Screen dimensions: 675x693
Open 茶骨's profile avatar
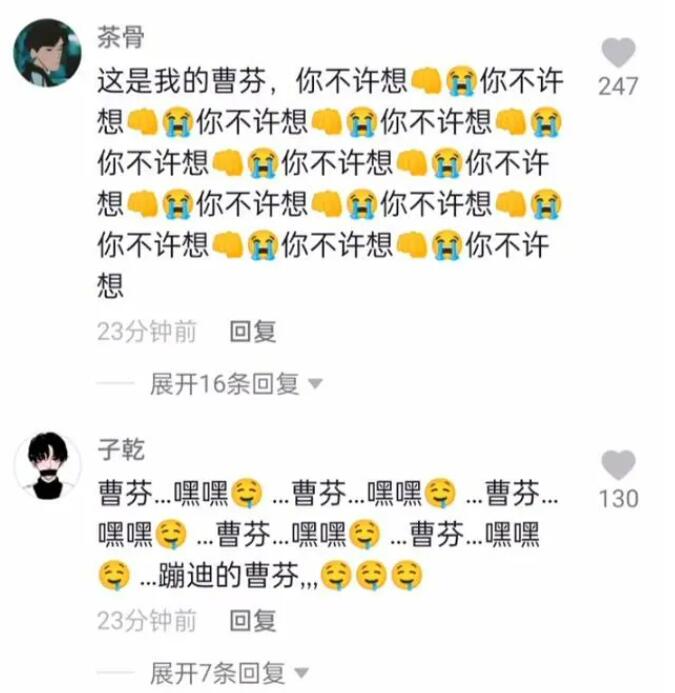coord(46,53)
